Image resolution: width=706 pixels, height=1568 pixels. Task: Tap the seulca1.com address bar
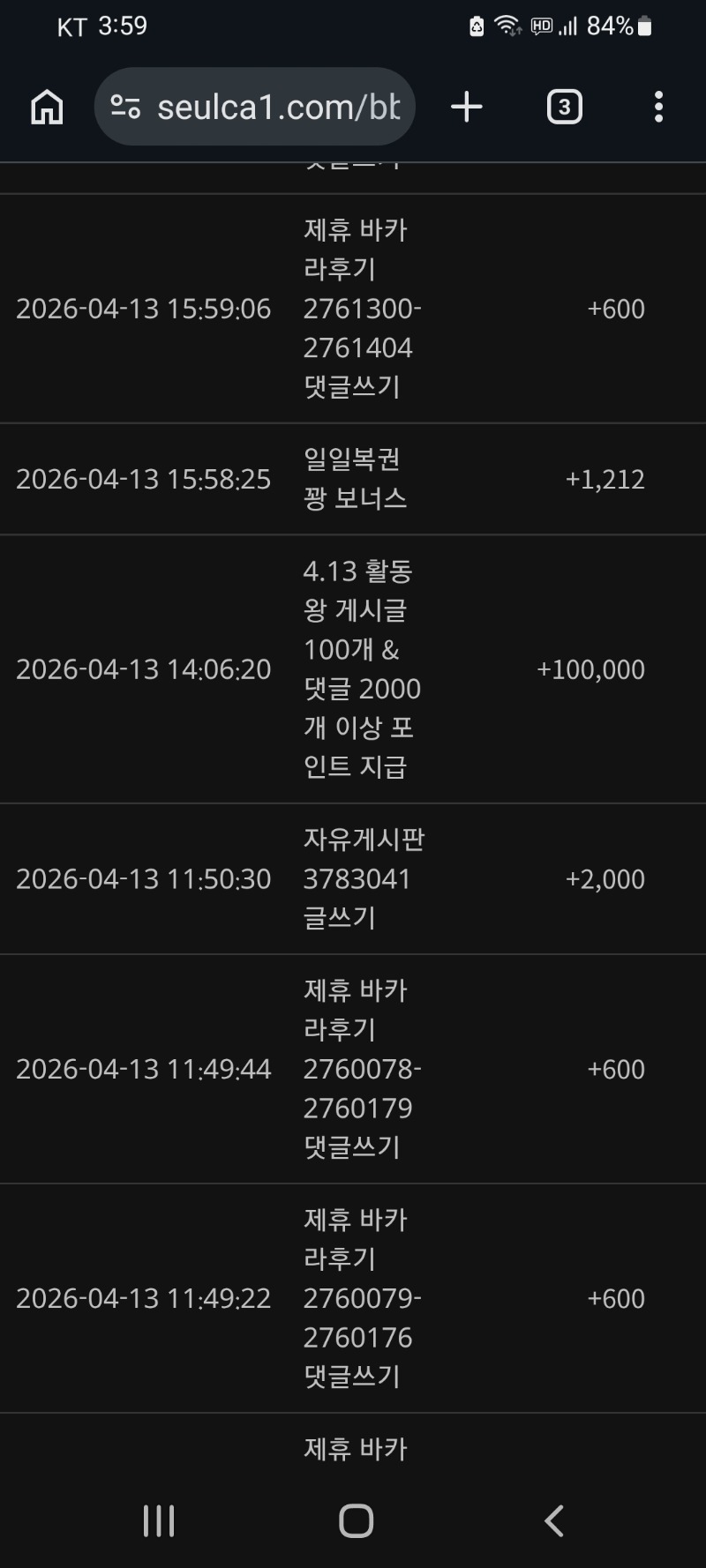(x=278, y=108)
